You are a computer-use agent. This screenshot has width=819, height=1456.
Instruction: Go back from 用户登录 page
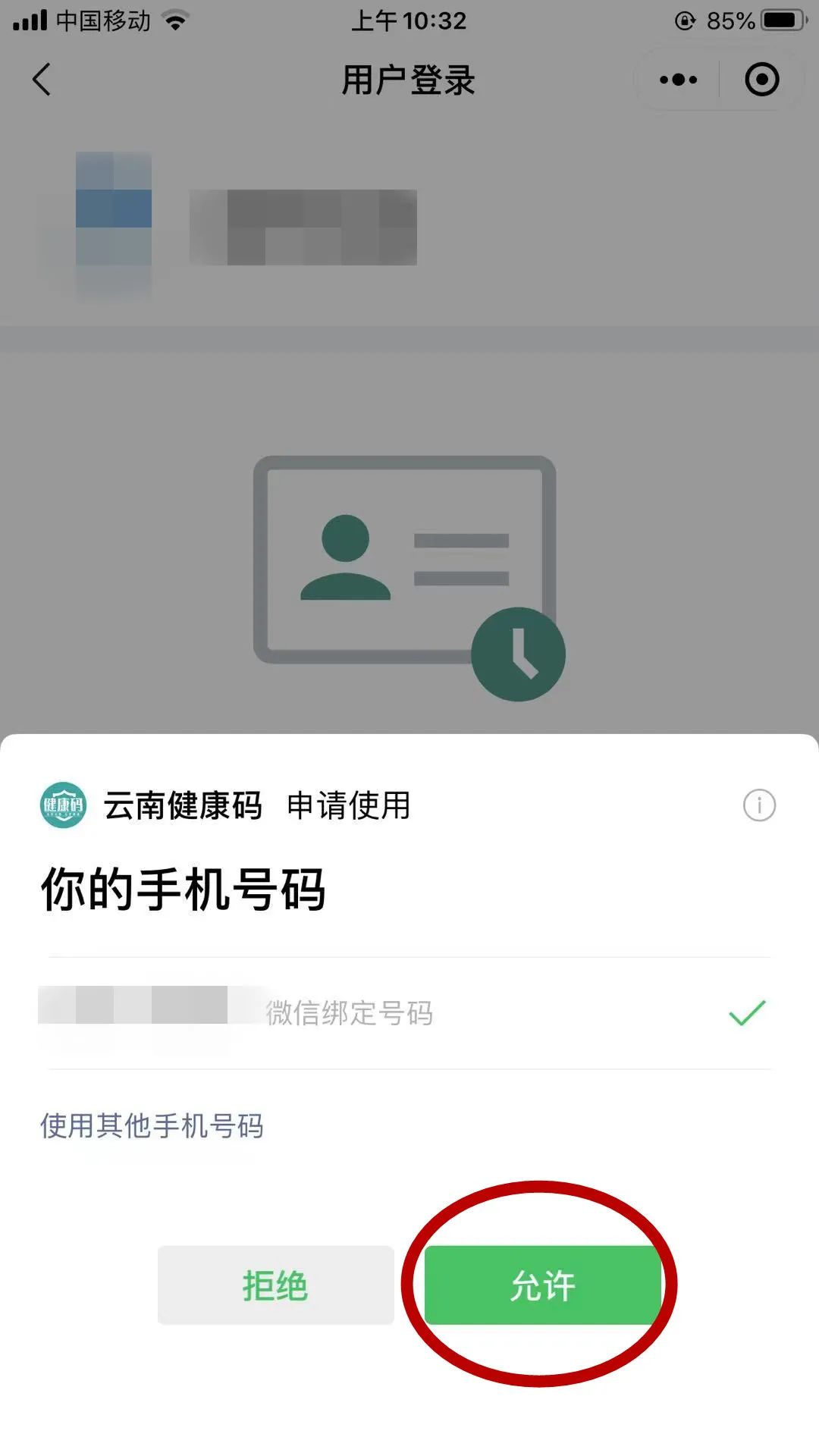click(42, 80)
